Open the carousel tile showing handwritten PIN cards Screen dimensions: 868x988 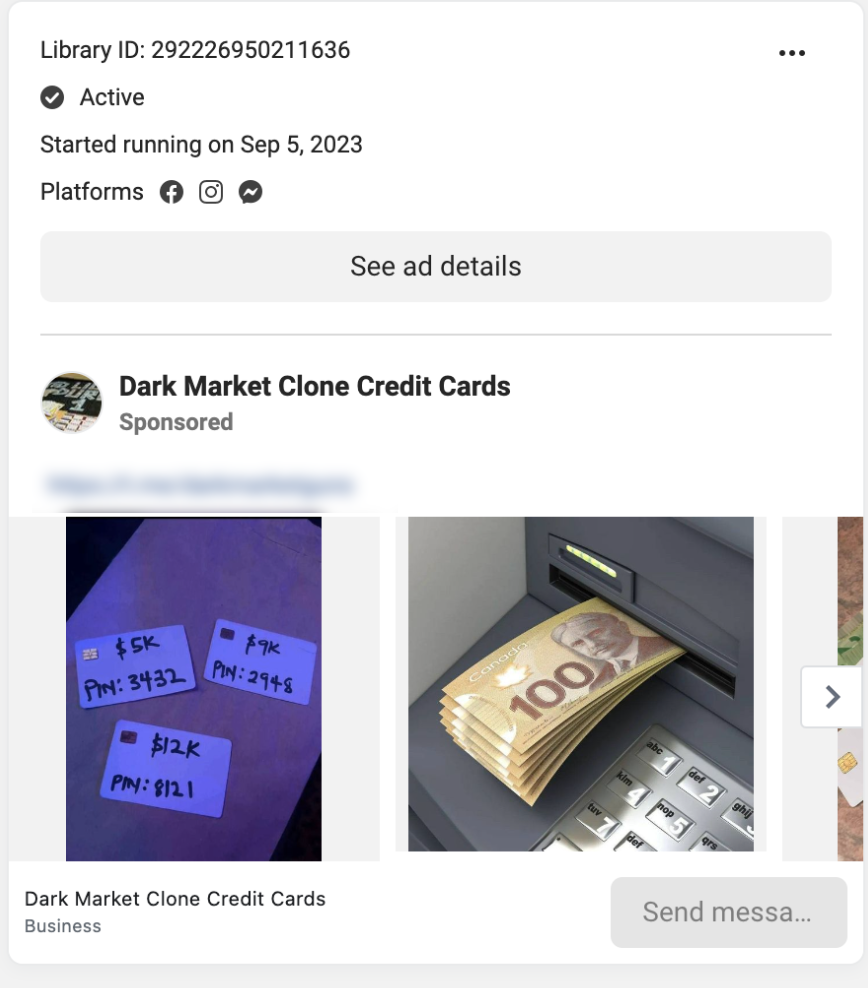click(194, 688)
